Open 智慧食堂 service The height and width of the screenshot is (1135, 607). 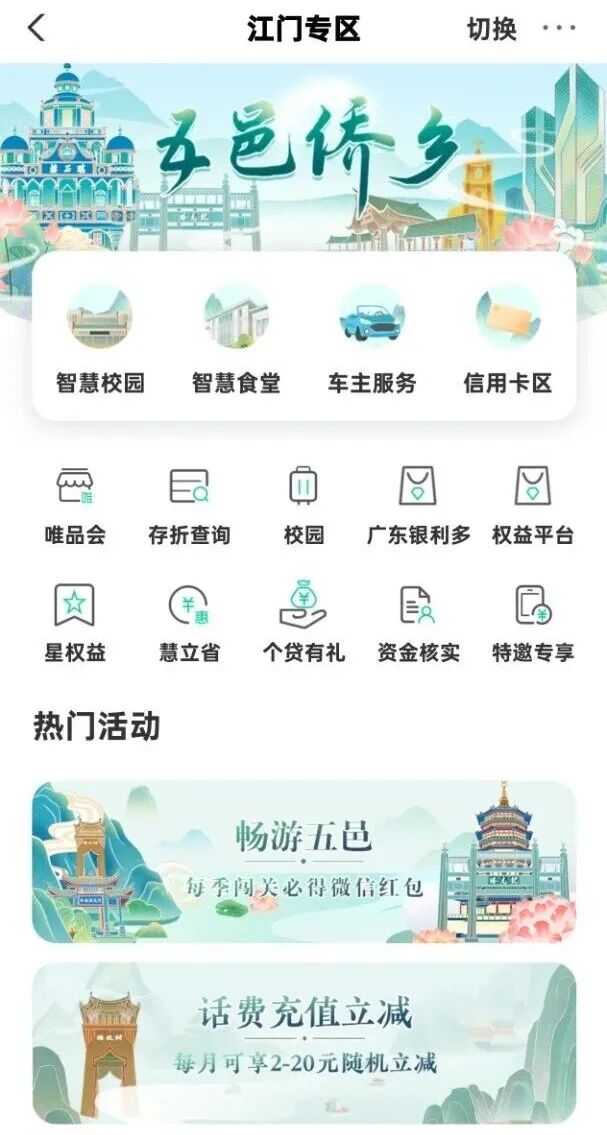tap(236, 339)
